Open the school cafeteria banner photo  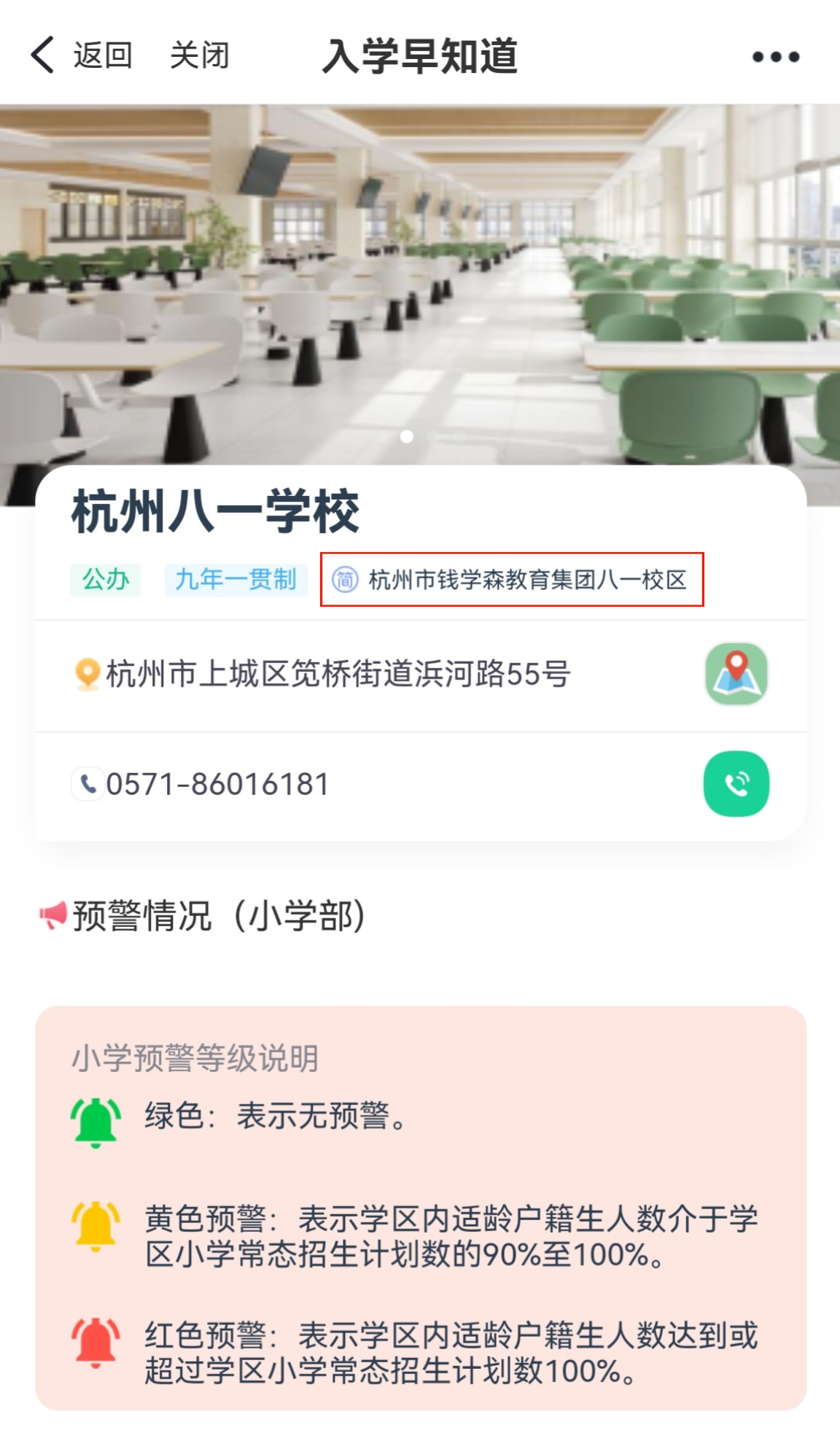(420, 284)
